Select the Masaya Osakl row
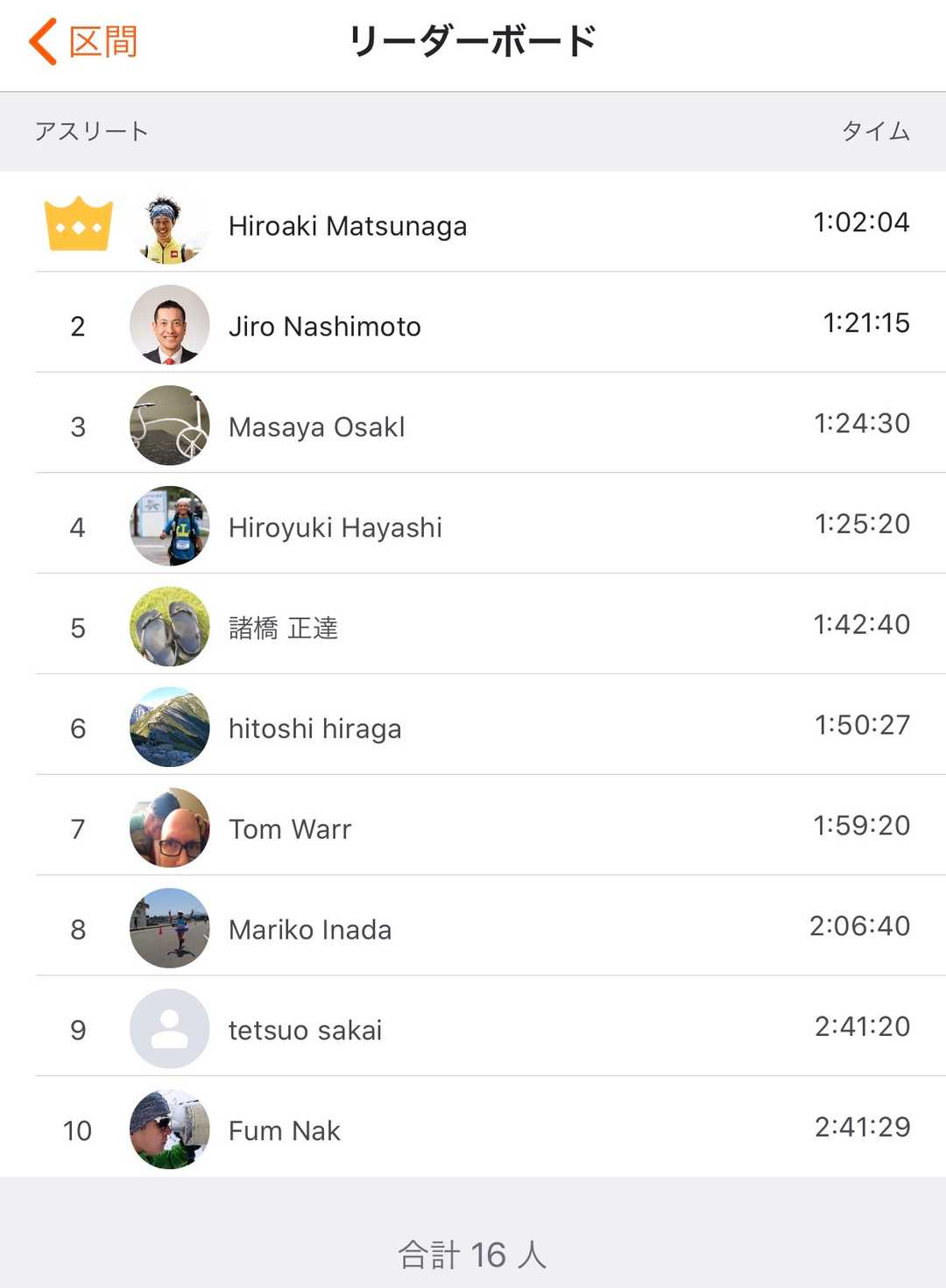This screenshot has width=946, height=1288. (x=473, y=423)
